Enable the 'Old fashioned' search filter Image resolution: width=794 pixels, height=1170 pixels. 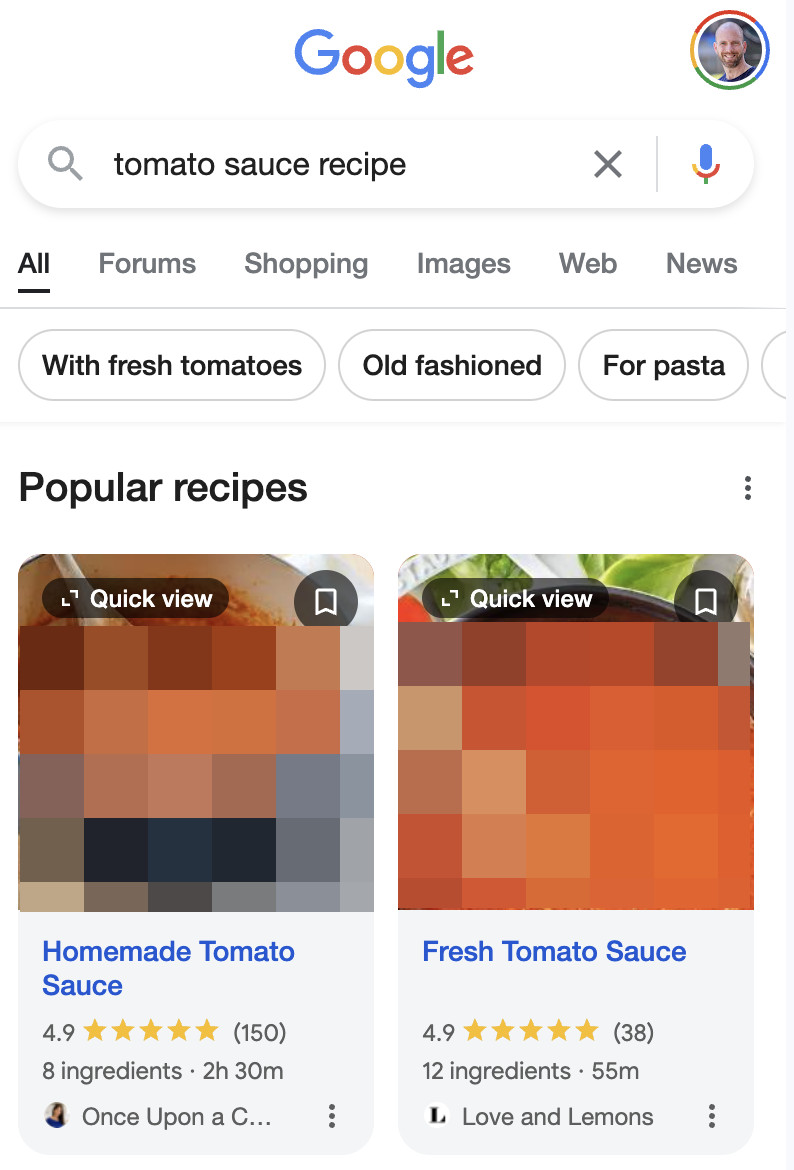coord(451,365)
